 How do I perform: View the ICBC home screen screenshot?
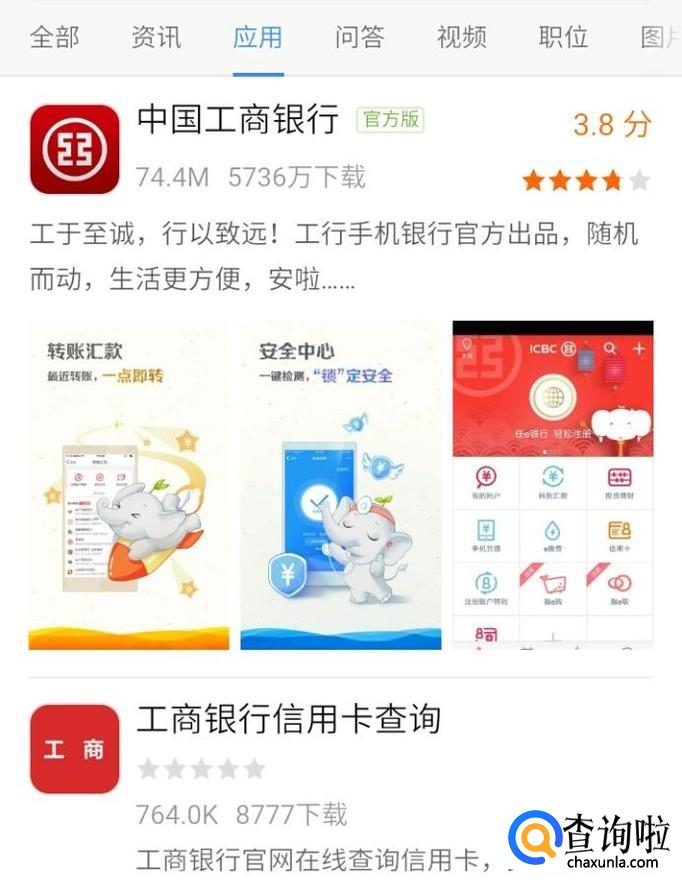point(552,485)
